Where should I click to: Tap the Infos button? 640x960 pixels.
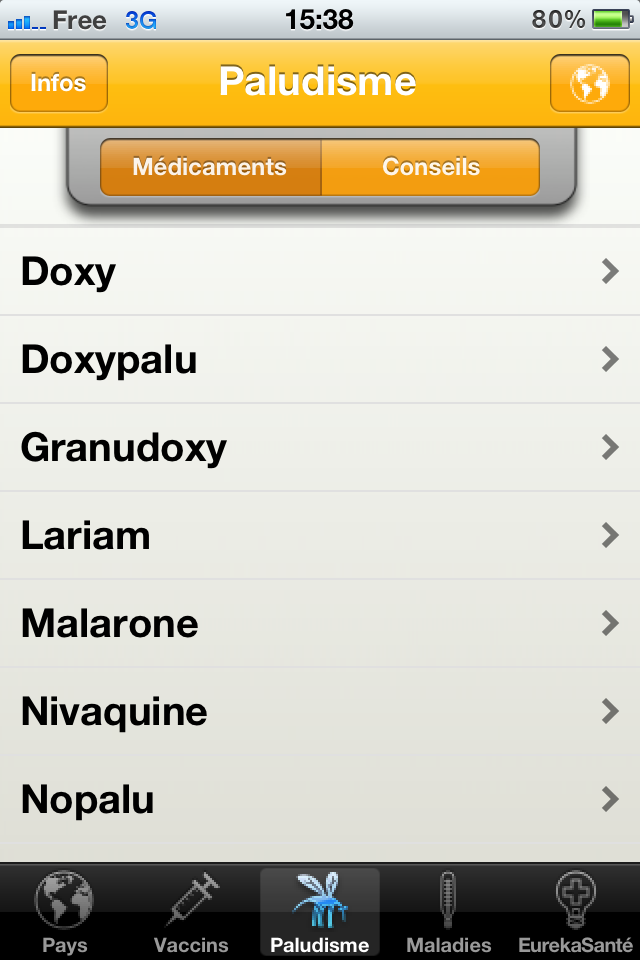[58, 83]
